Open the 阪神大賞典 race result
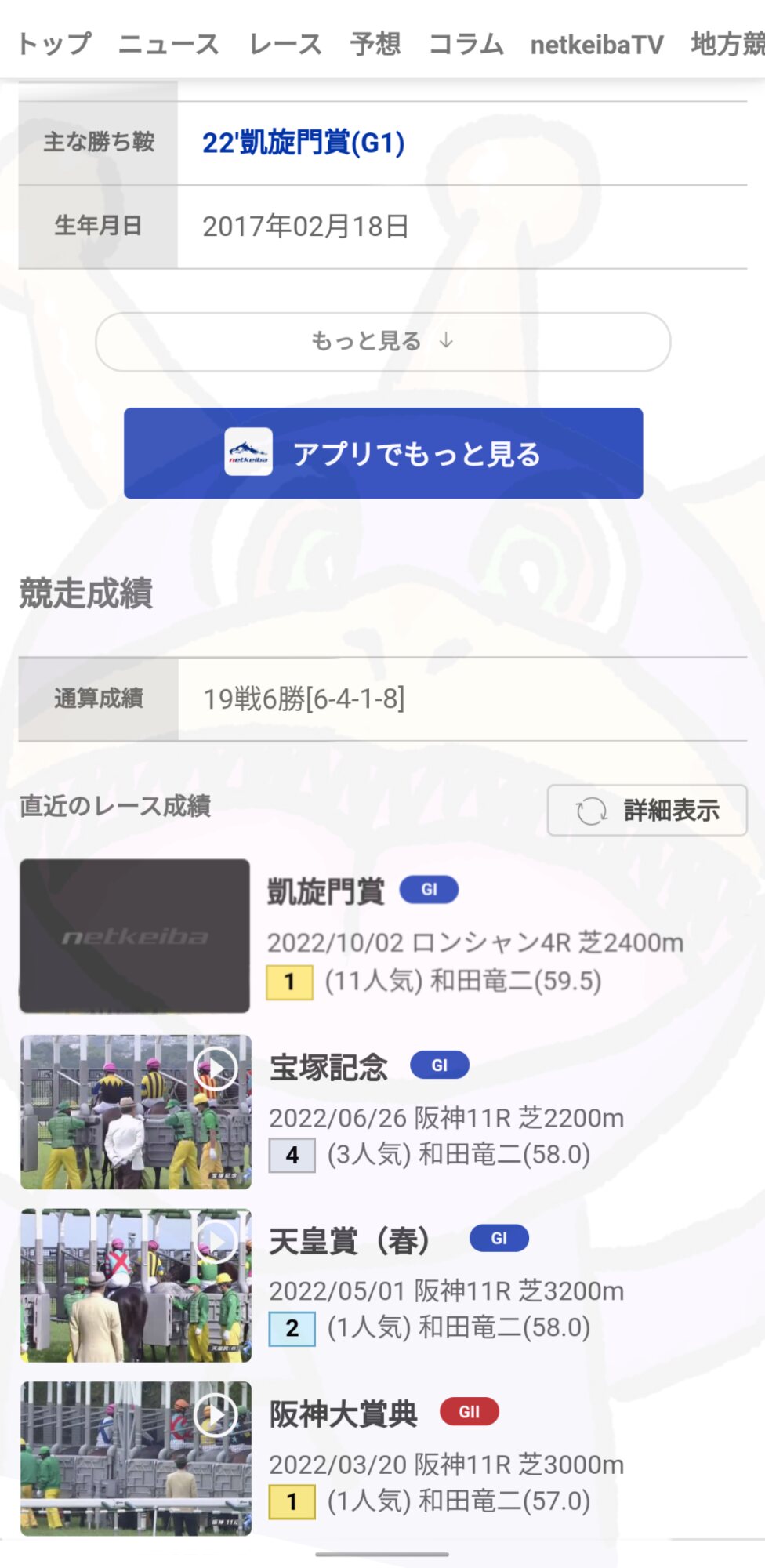Image resolution: width=765 pixels, height=1568 pixels. point(343,1414)
